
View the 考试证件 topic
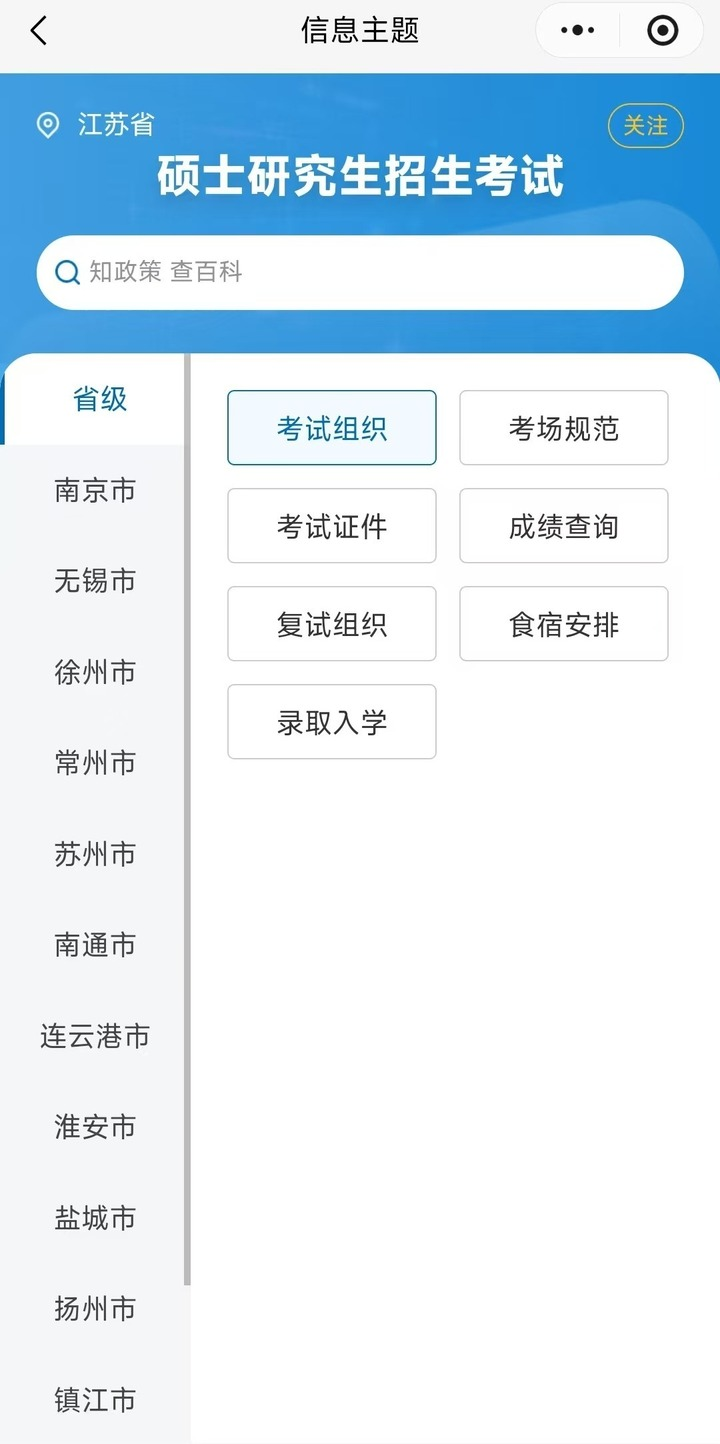(332, 526)
